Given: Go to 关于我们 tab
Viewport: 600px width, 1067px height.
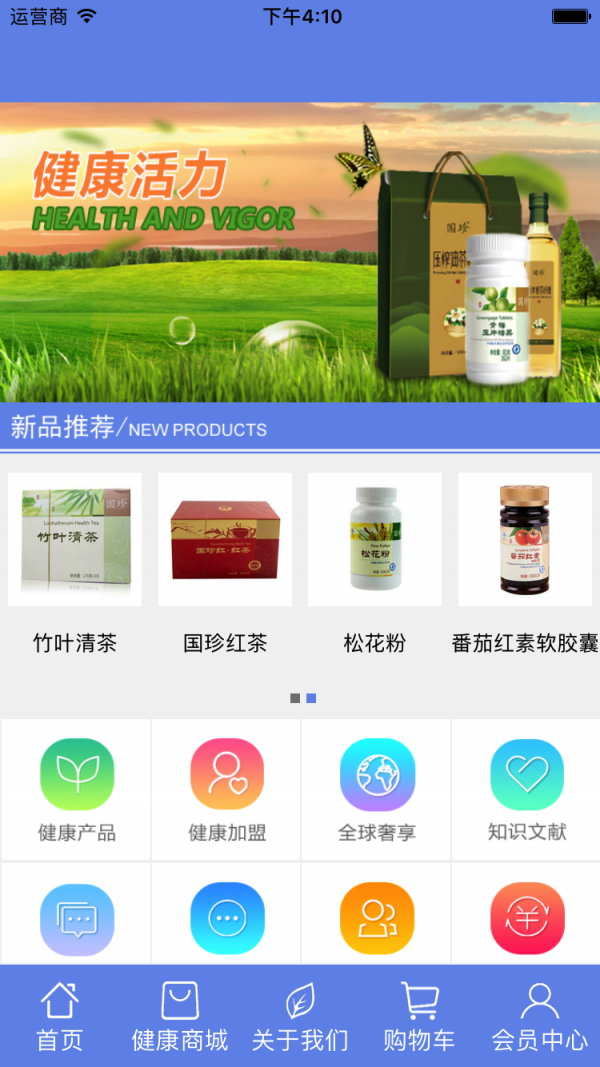Looking at the screenshot, I should click(300, 1016).
